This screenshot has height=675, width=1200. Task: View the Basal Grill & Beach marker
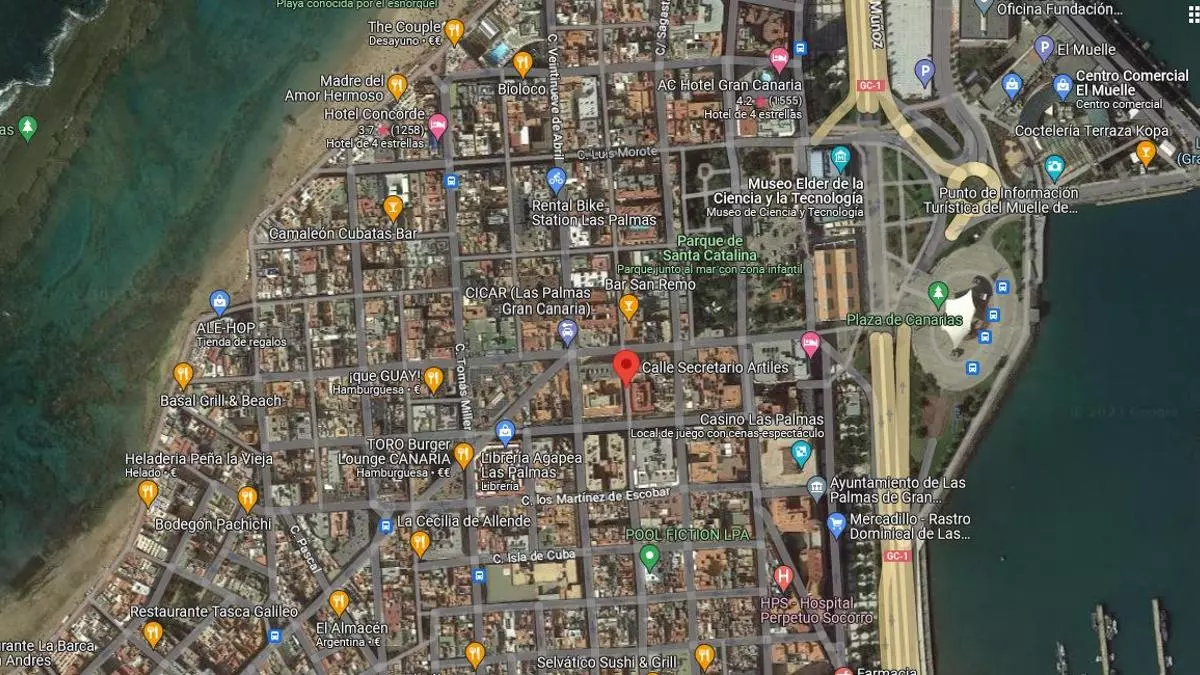click(x=183, y=375)
